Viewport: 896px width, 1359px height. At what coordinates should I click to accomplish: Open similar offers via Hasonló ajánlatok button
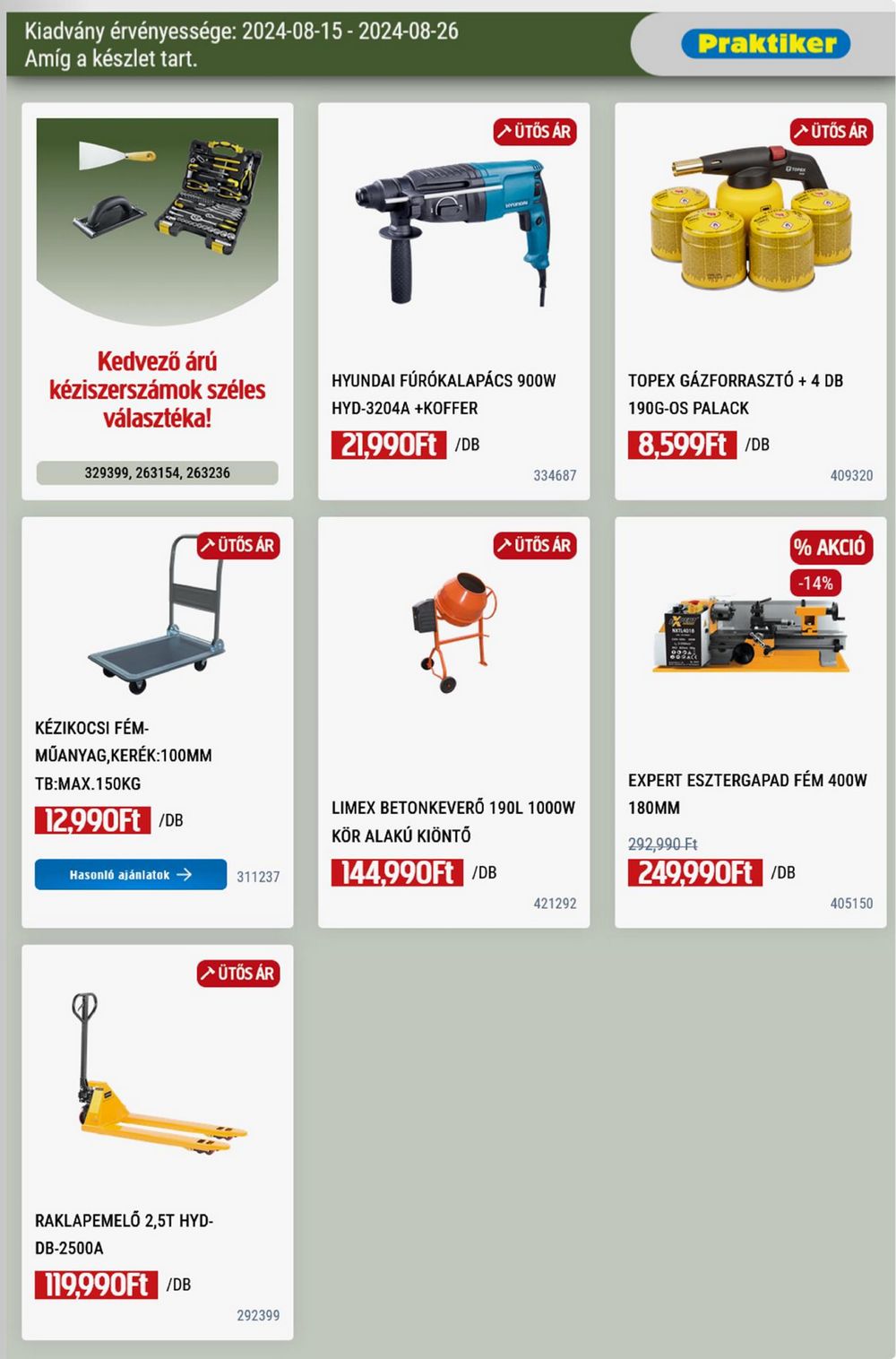pyautogui.click(x=130, y=874)
